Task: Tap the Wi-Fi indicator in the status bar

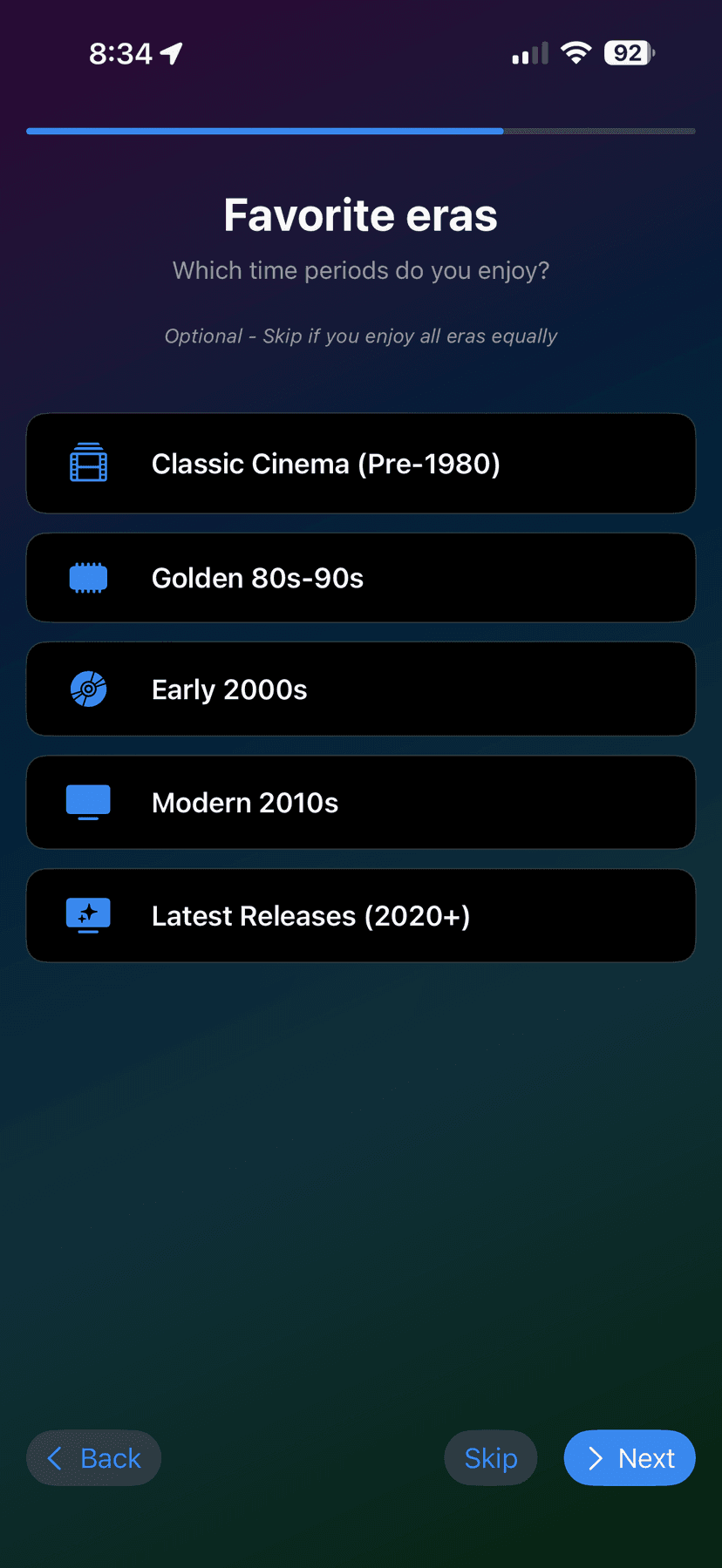Action: pyautogui.click(x=575, y=52)
